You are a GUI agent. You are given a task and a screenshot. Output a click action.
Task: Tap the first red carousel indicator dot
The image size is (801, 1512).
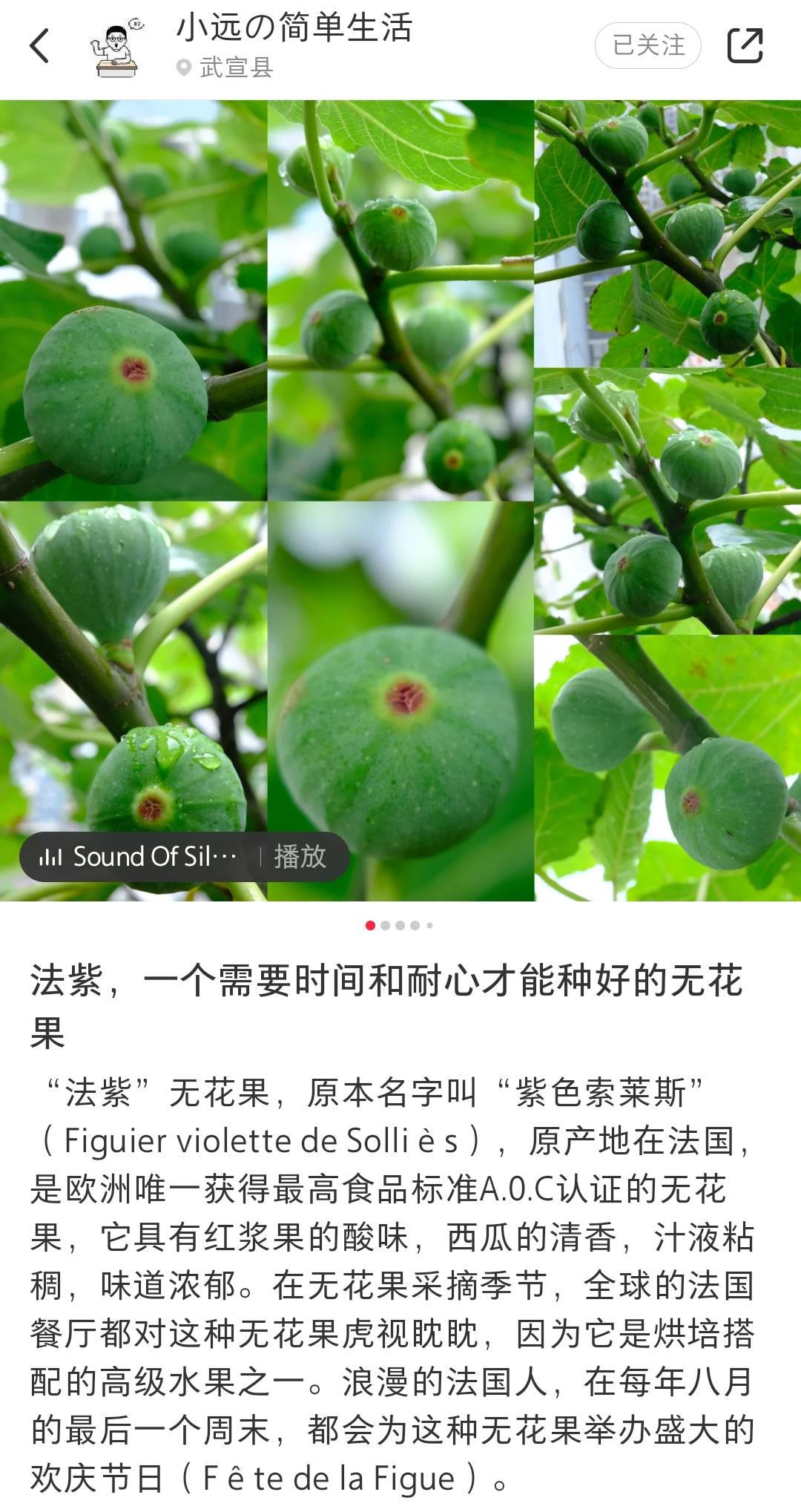pyautogui.click(x=370, y=925)
